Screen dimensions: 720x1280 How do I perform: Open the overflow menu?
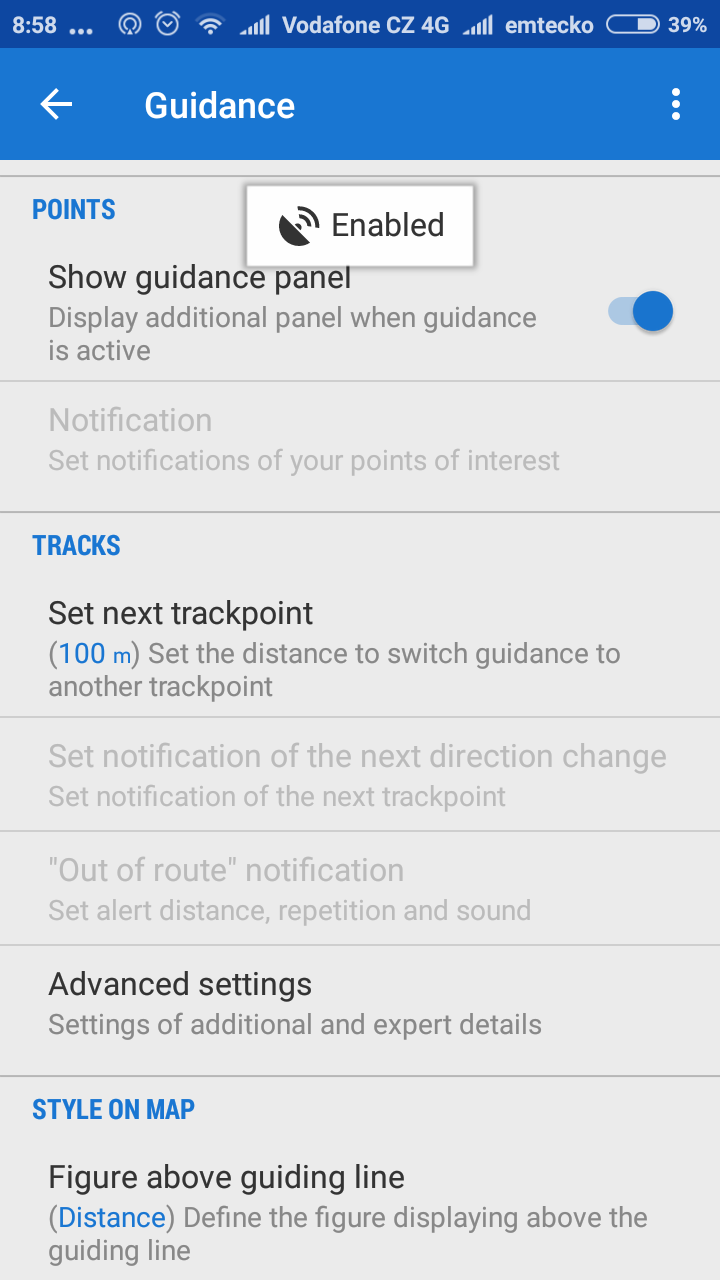point(676,105)
